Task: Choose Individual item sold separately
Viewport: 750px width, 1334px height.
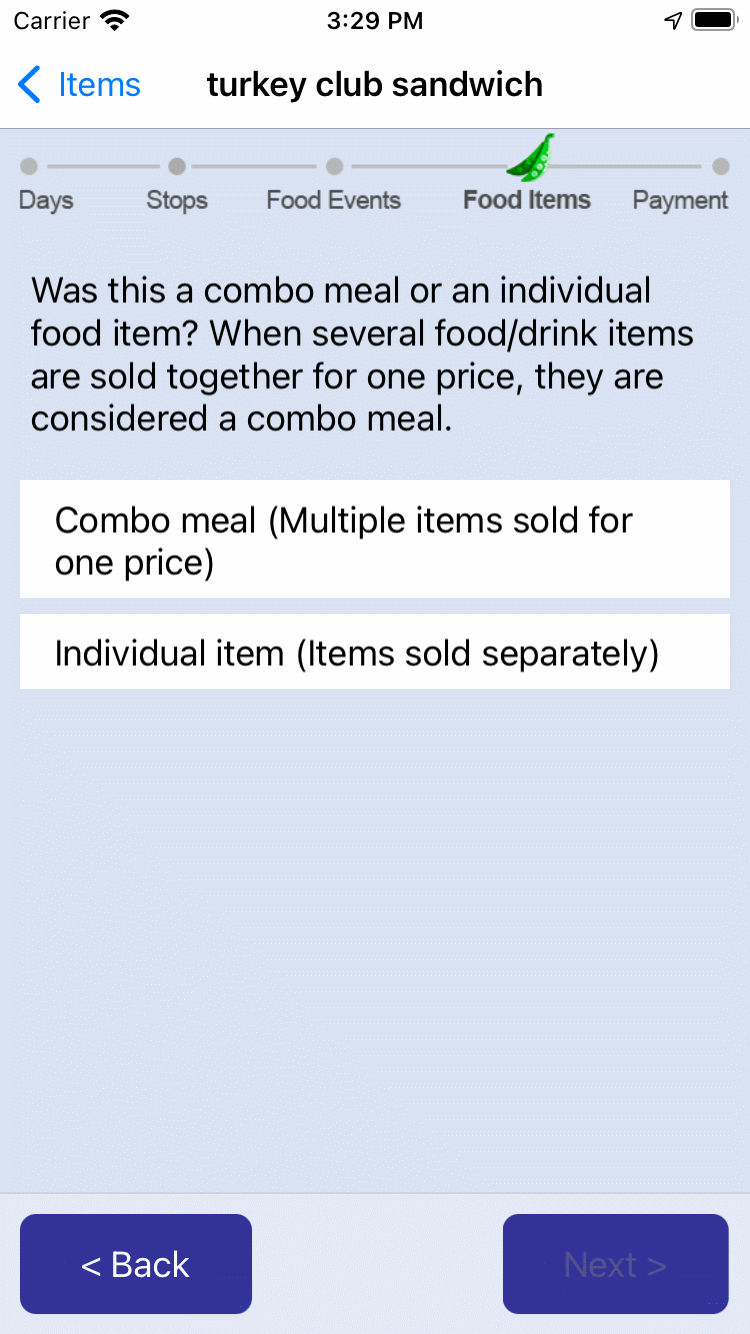Action: coord(374,653)
